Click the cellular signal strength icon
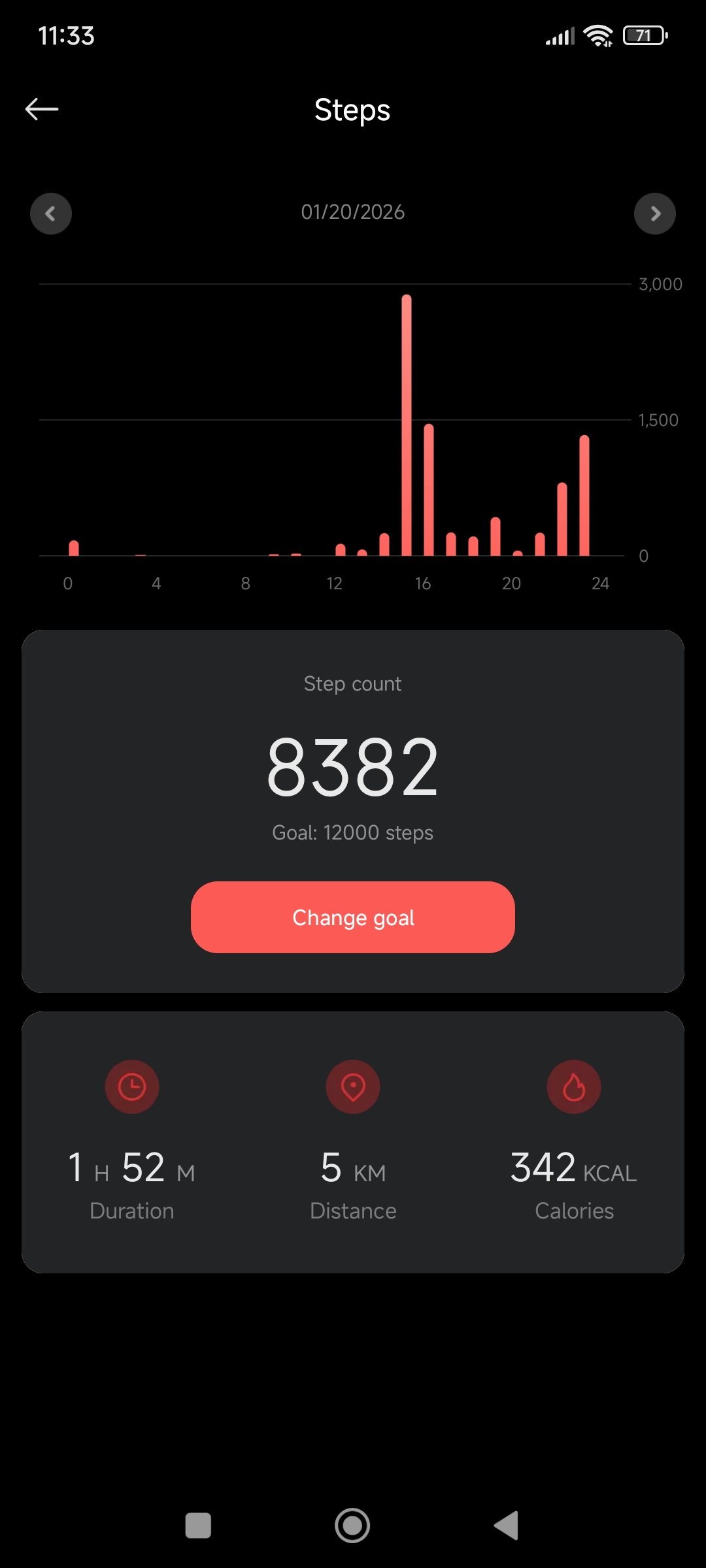 tap(559, 36)
